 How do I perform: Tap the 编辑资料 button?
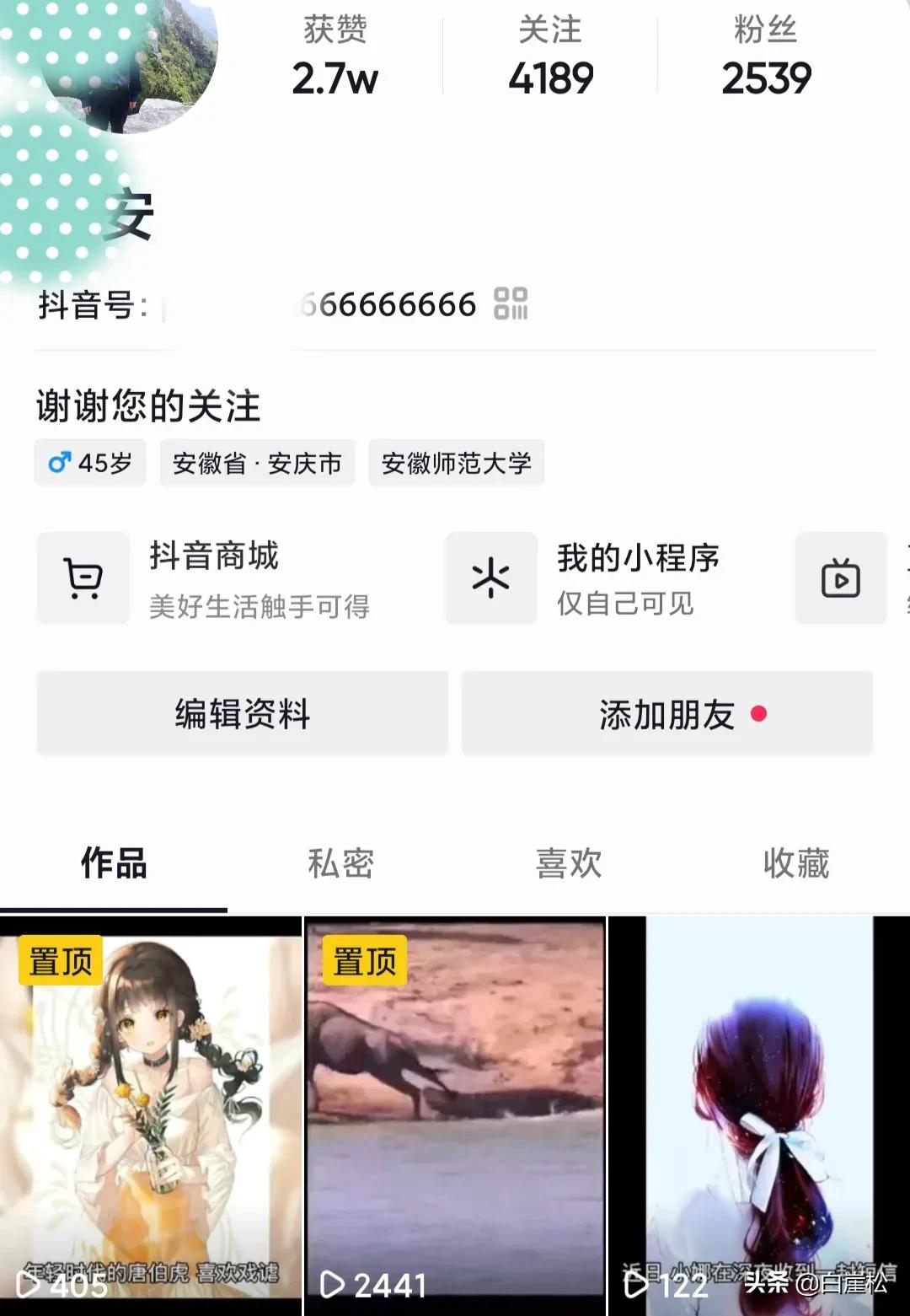[x=242, y=714]
